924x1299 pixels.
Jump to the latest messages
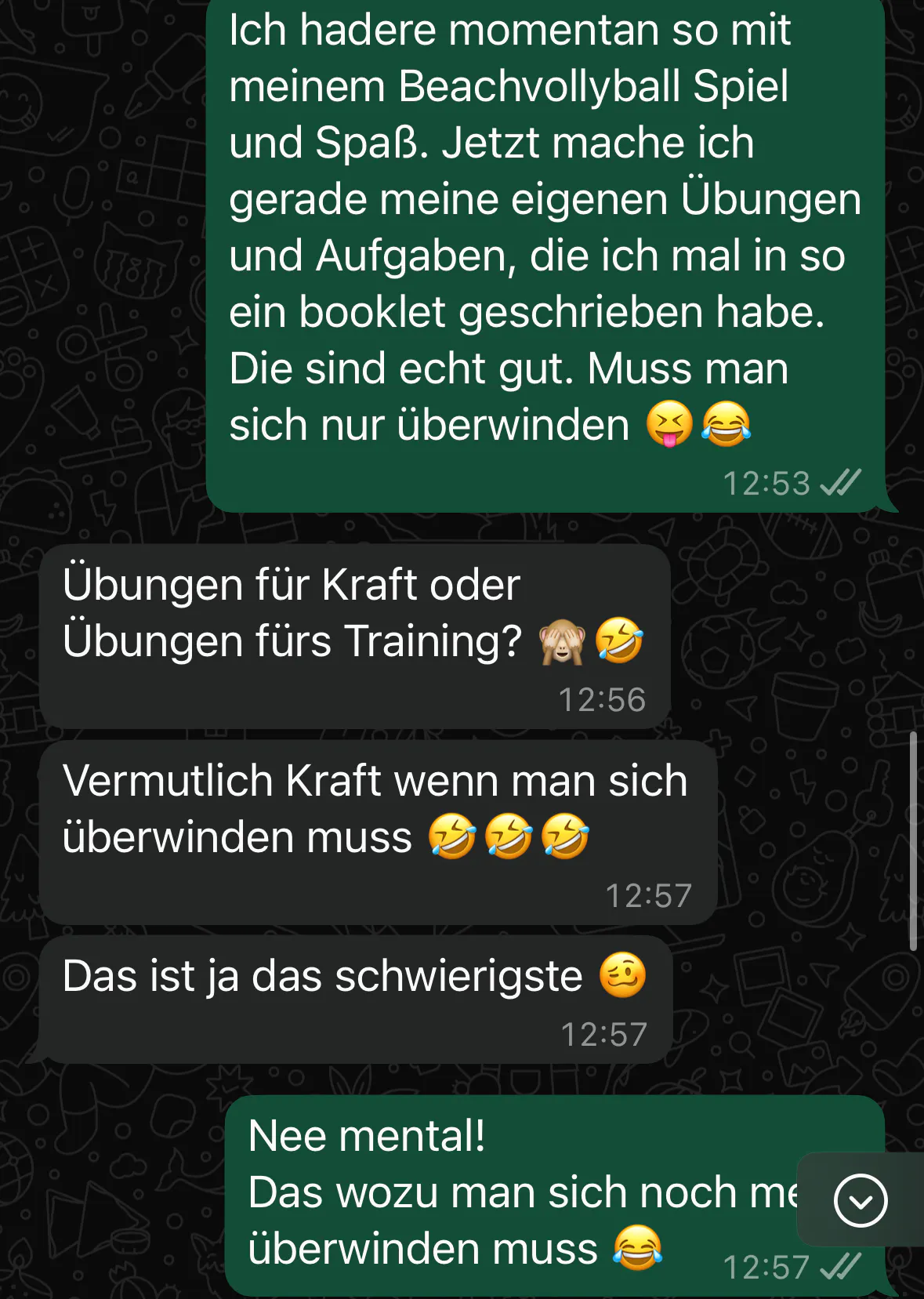click(860, 1200)
